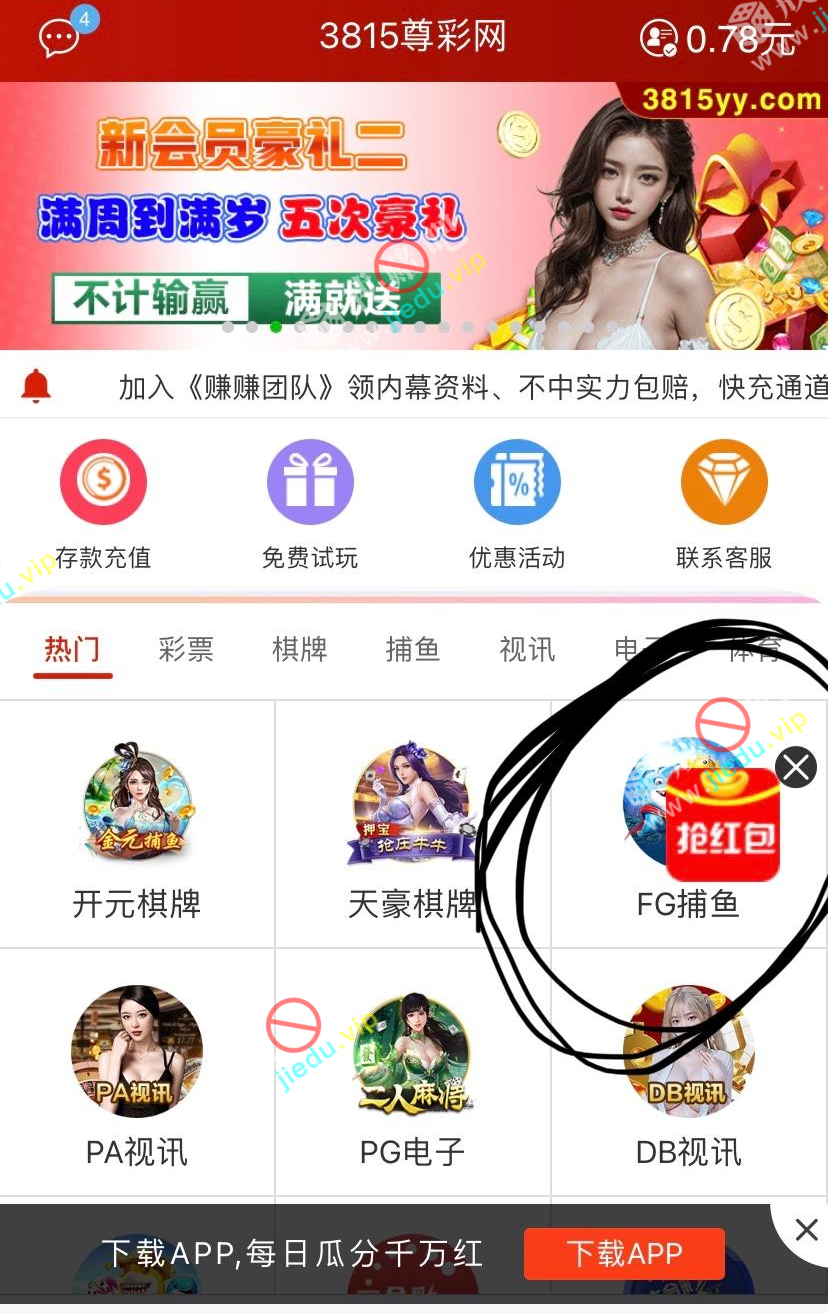Open 优惠活动 promotions shortcut

(x=517, y=483)
